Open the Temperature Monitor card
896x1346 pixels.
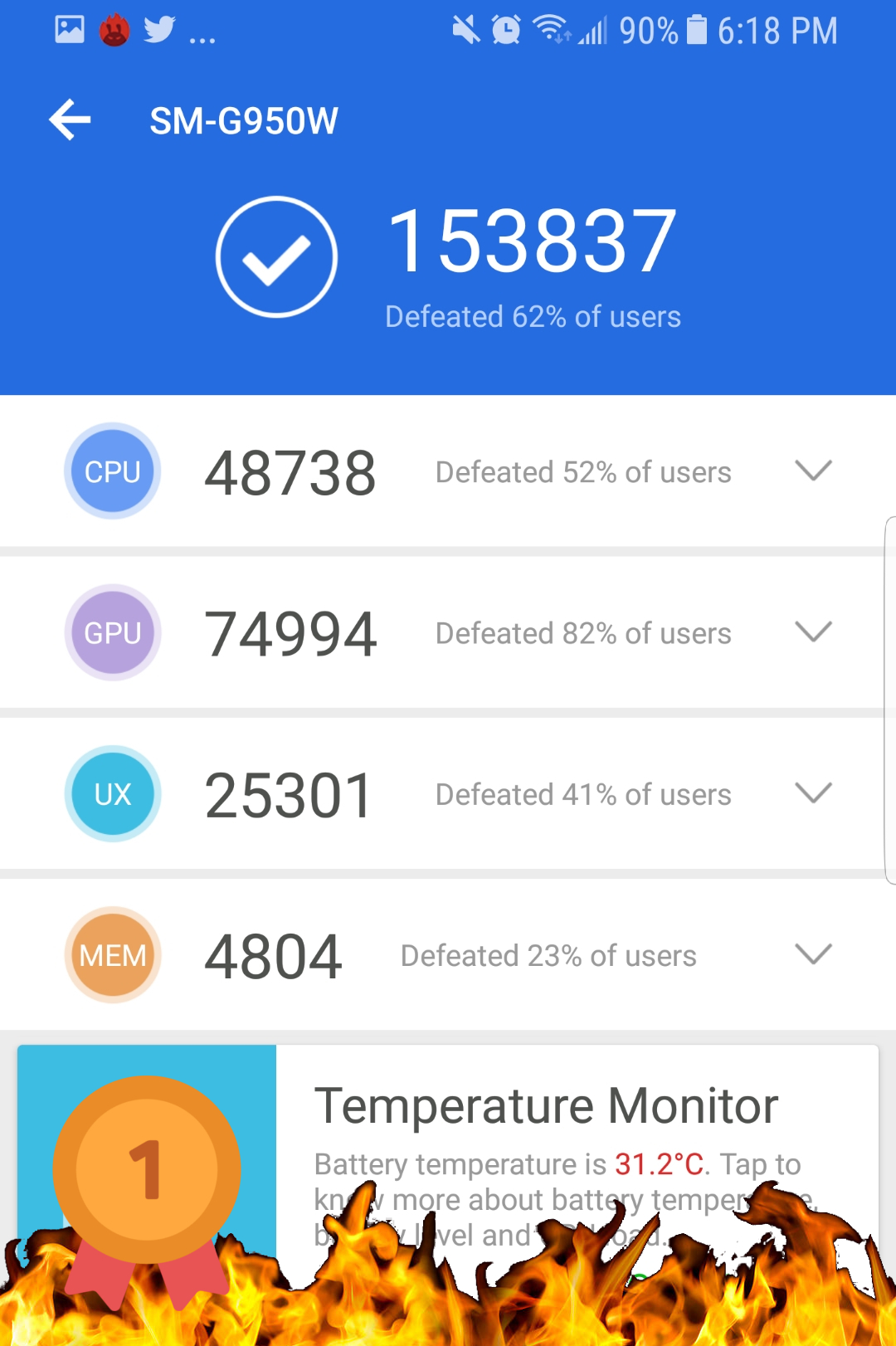(x=548, y=1104)
